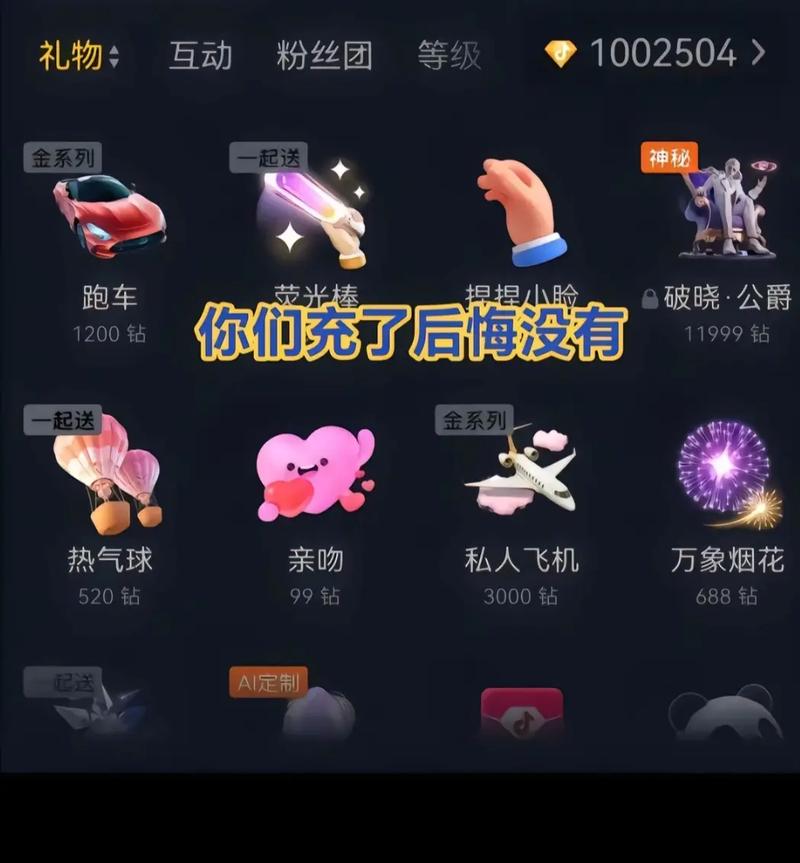
Task: Choose the 私人飞机 gift
Action: (x=521, y=478)
